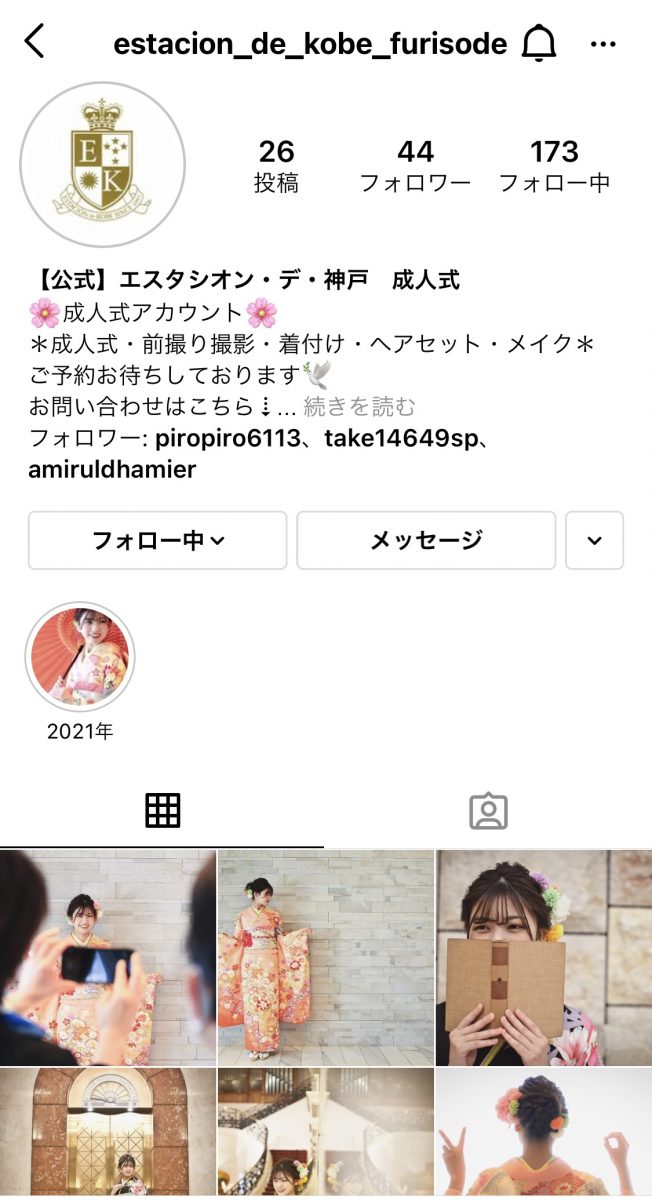
Task: Expand suggested accounts with the chevron button
Action: coord(595,540)
